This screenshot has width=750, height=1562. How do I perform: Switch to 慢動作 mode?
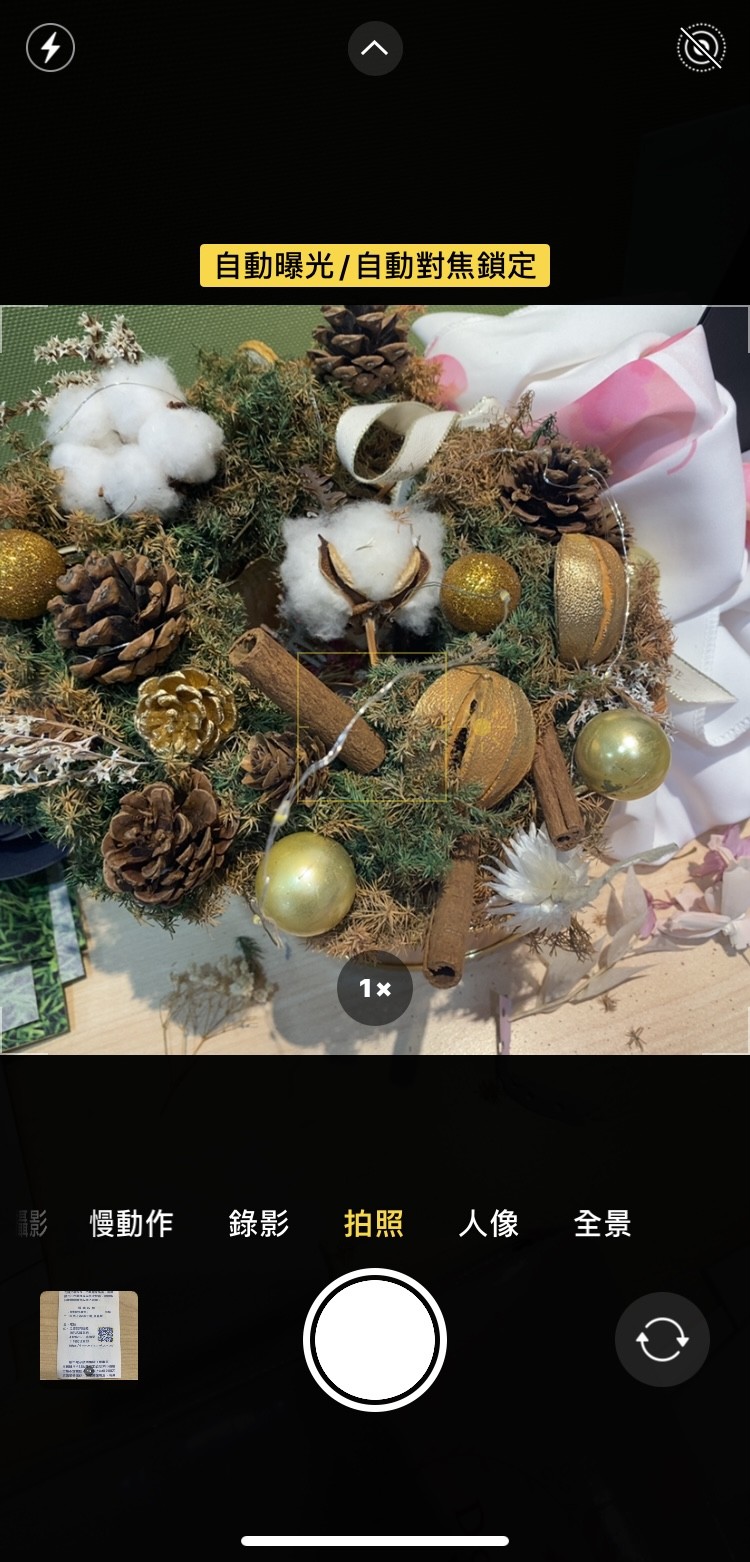132,1223
